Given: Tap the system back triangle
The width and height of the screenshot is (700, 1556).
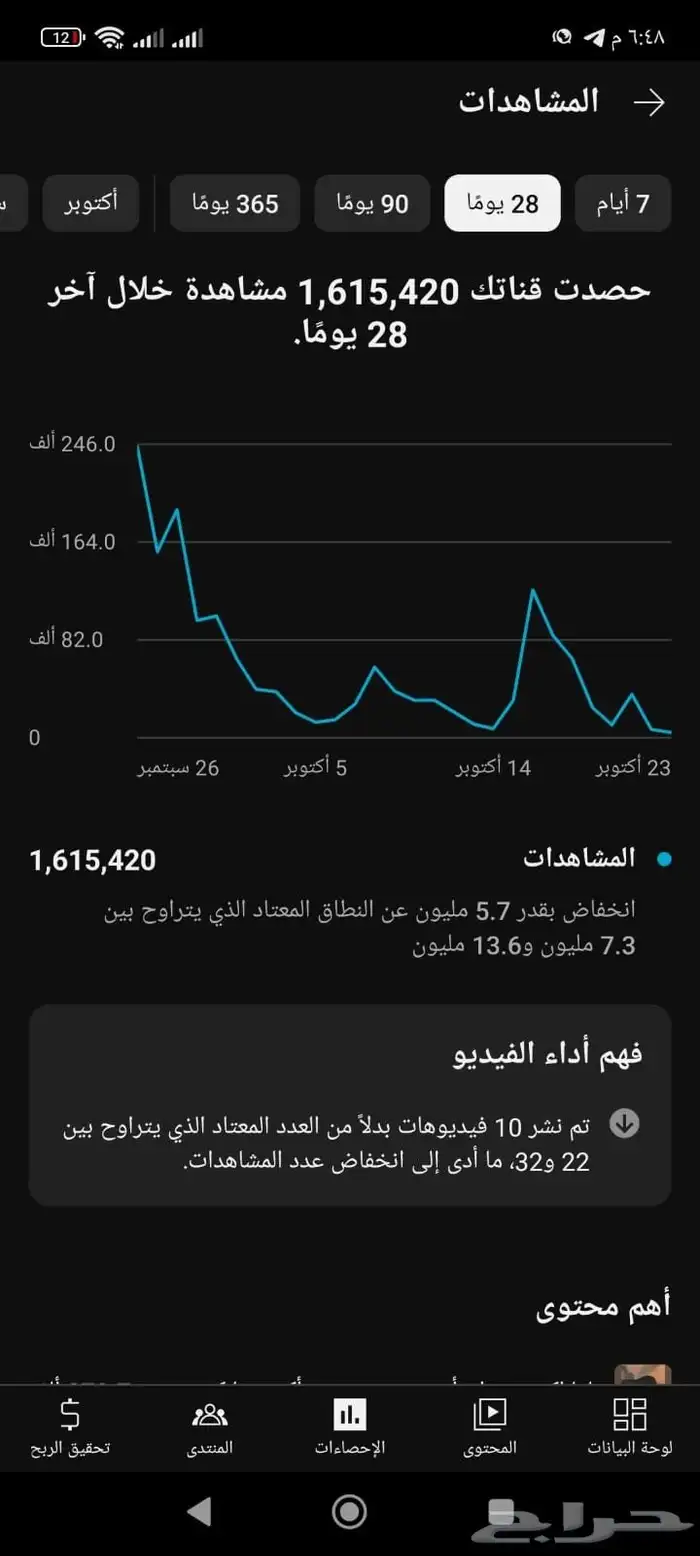Looking at the screenshot, I should tap(199, 1511).
